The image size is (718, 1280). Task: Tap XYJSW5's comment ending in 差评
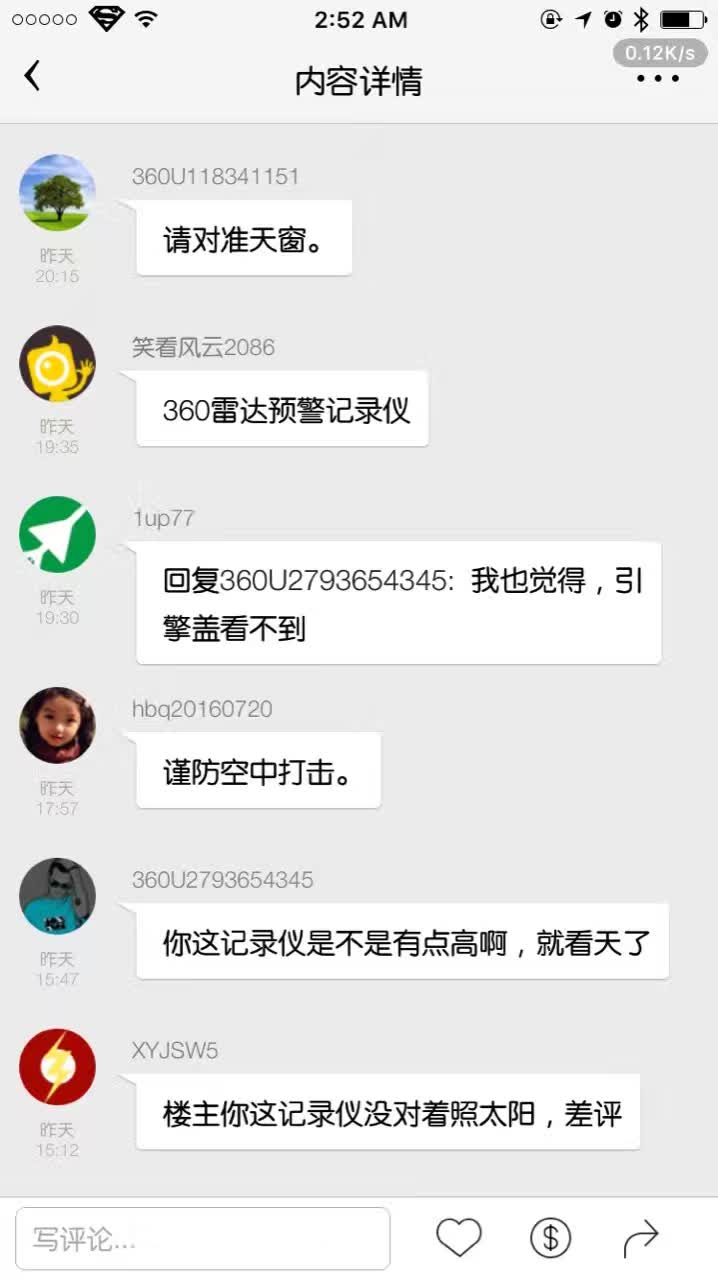pyautogui.click(x=388, y=1112)
